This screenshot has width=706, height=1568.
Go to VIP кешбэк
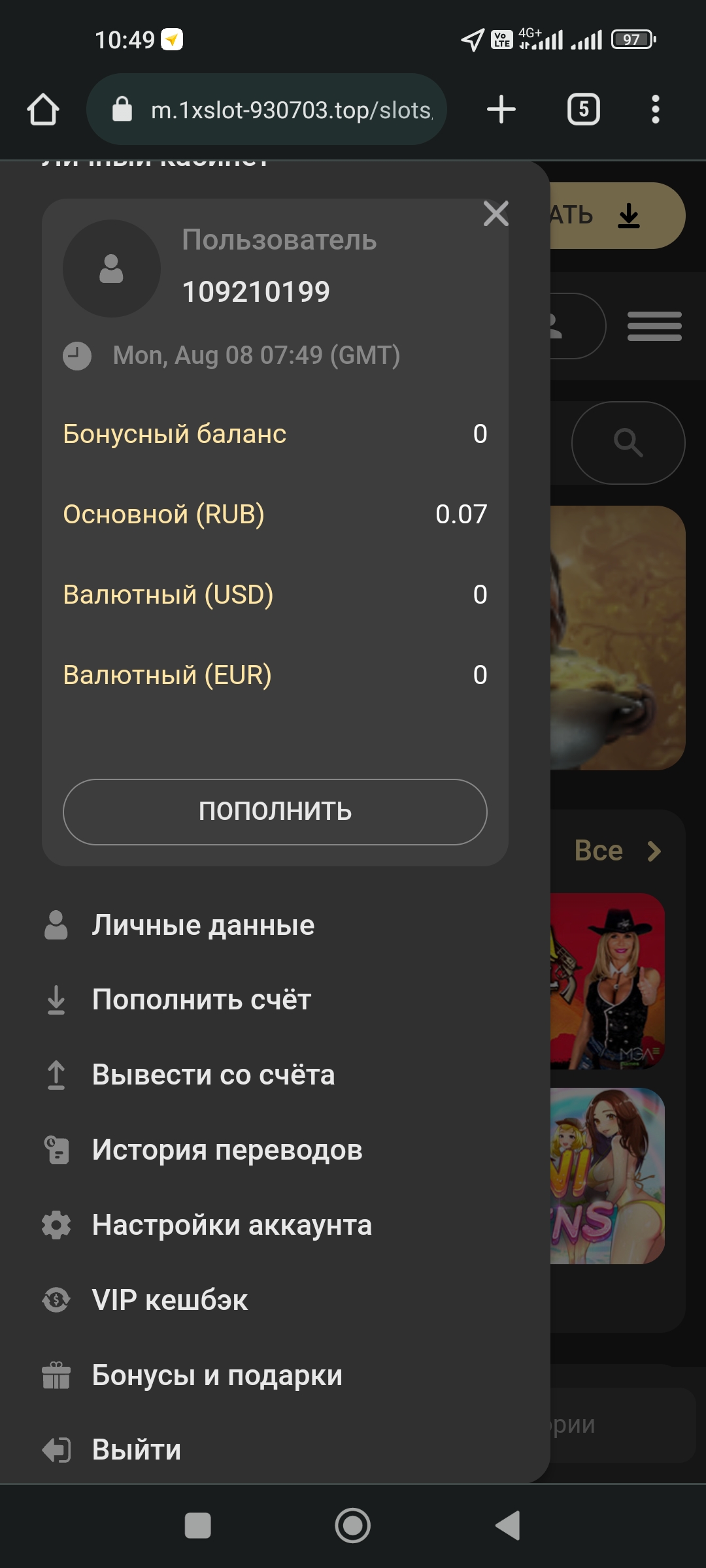point(170,1300)
